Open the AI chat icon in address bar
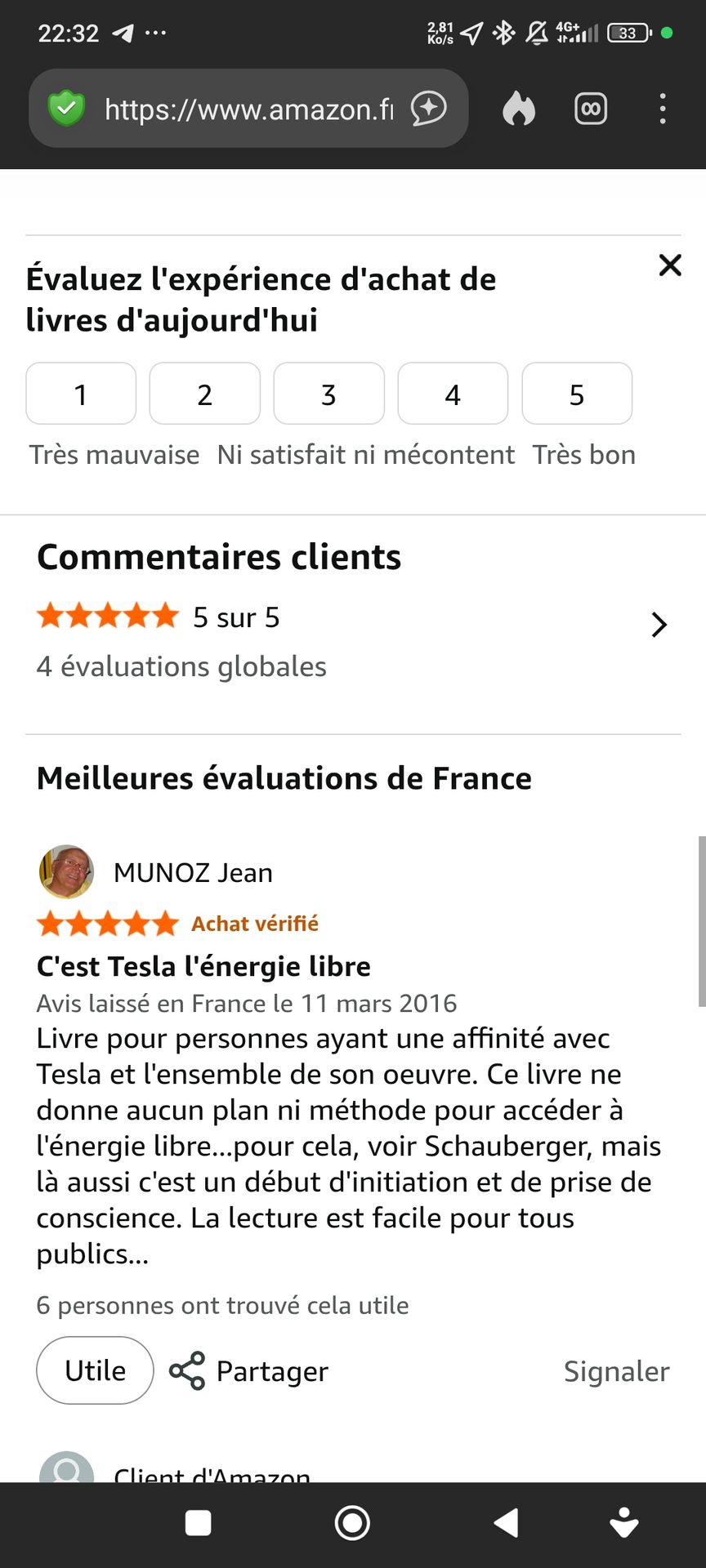The image size is (706, 1568). coord(429,109)
